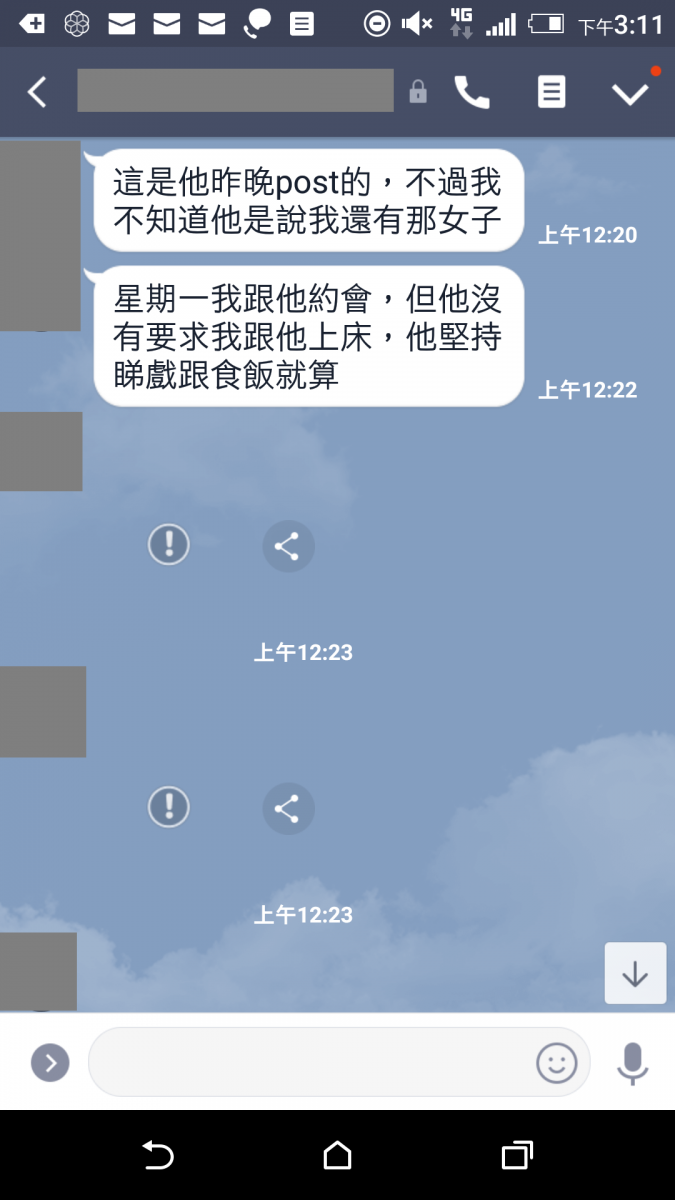Share the second image sent at 12:23
The image size is (675, 1200).
coord(287,809)
